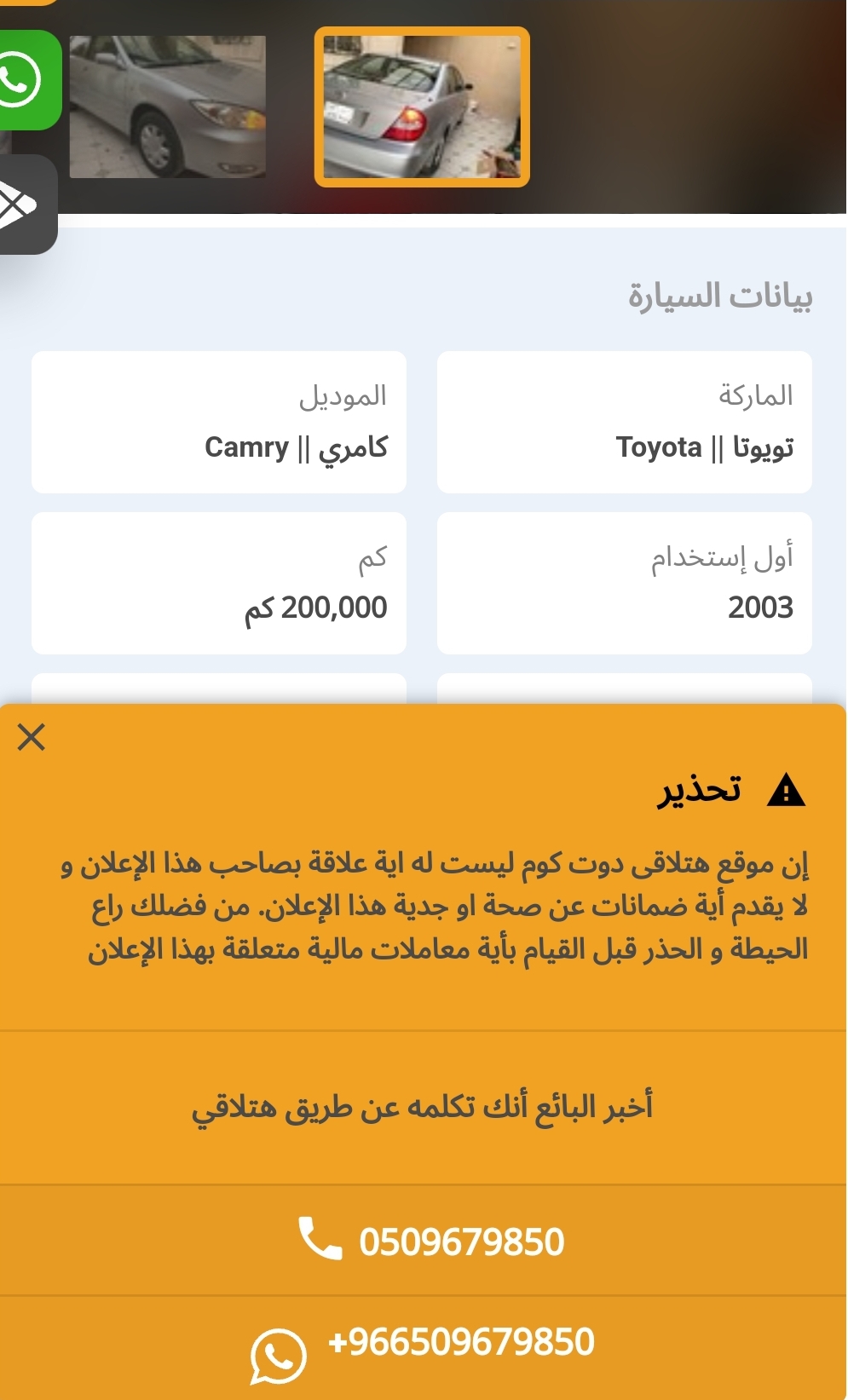Message seller on WhatsApp +966509679850

click(x=424, y=1348)
